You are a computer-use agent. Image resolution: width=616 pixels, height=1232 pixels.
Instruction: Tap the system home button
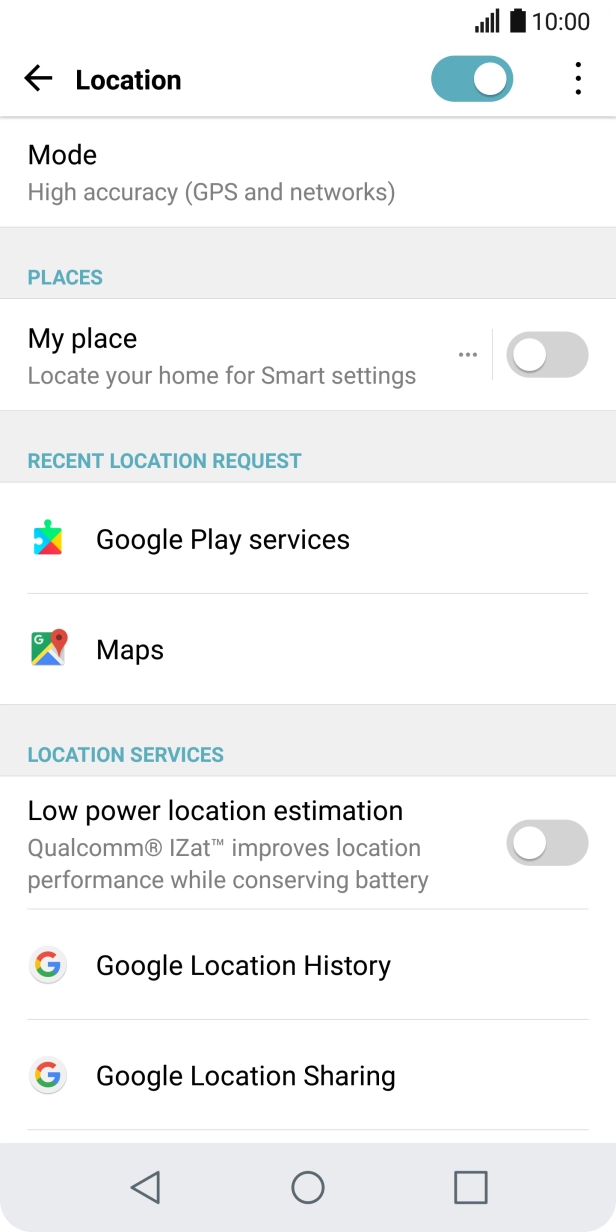coord(308,1187)
